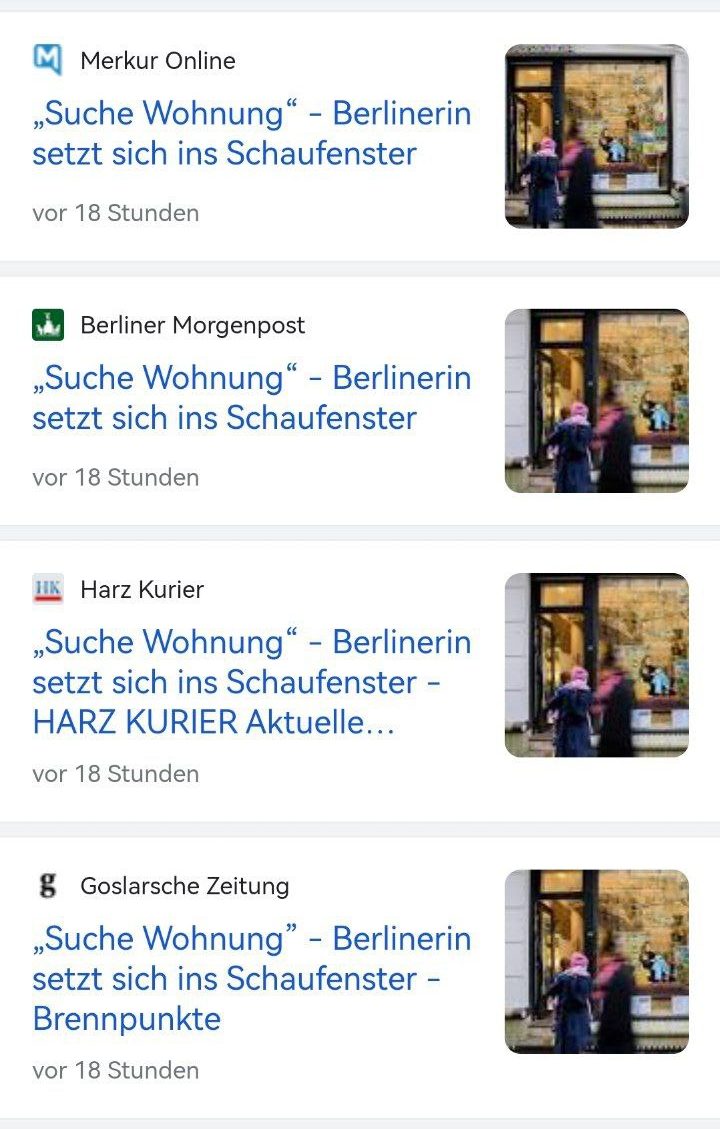This screenshot has height=1129, width=720.
Task: Select the Goslarsche Zeitung story image
Action: click(597, 961)
